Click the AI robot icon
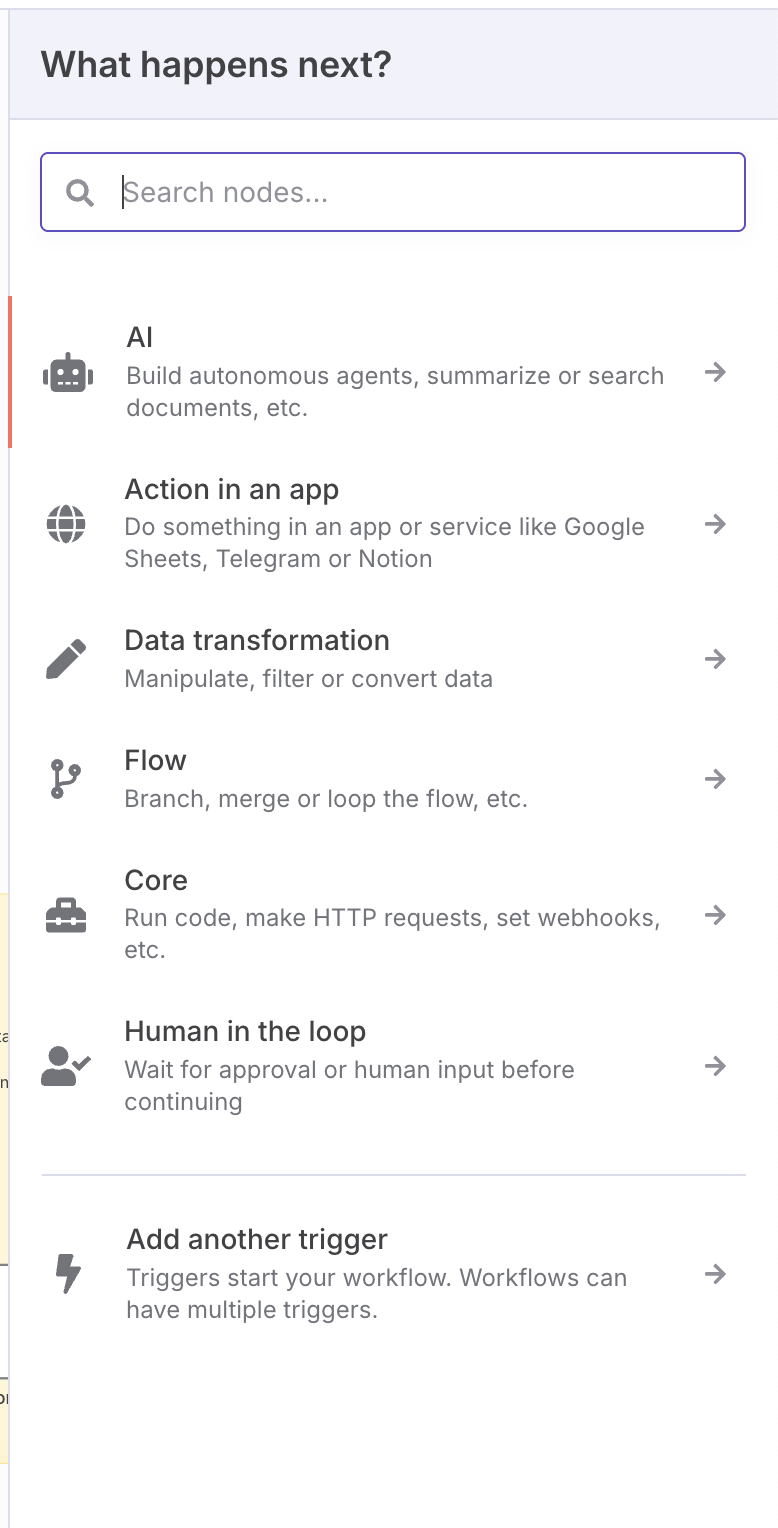The width and height of the screenshot is (778, 1528). (66, 373)
